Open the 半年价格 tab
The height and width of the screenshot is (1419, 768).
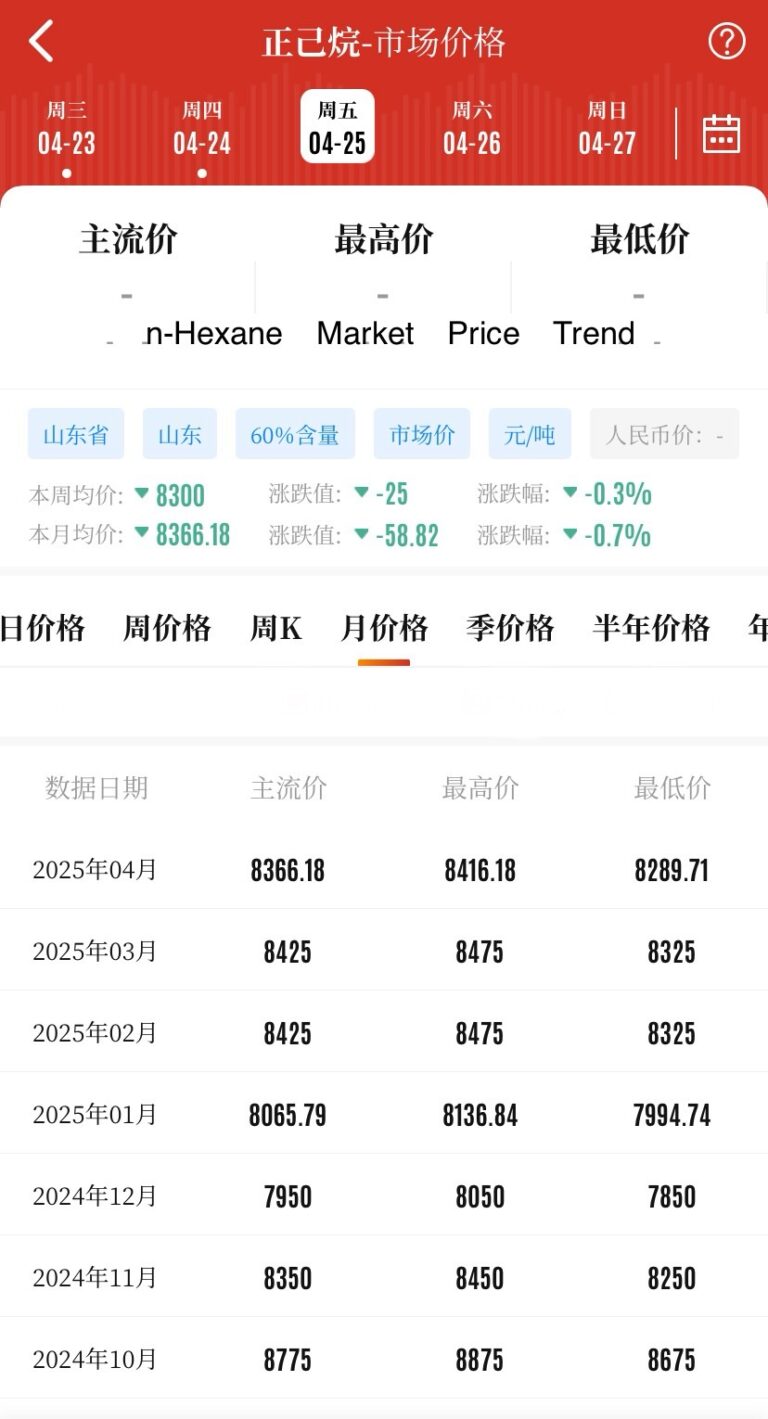(x=648, y=628)
